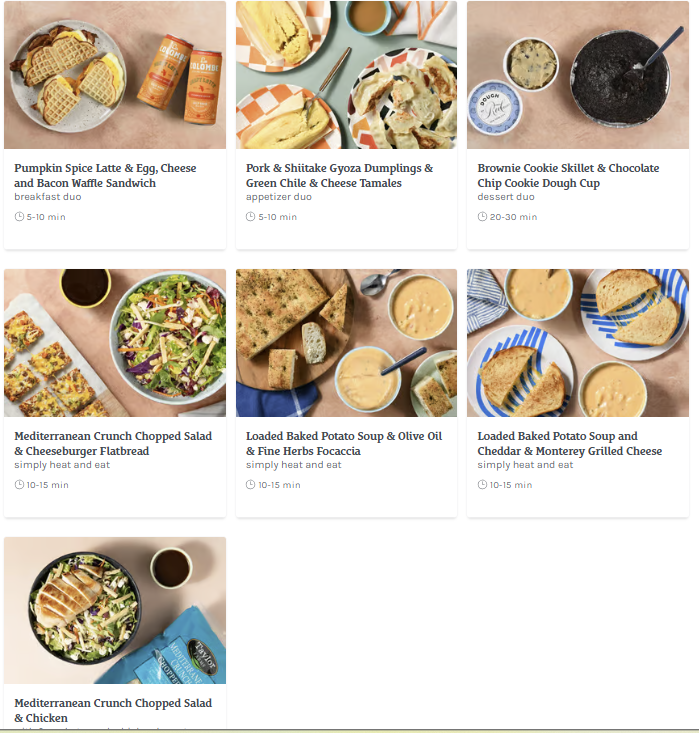
Task: Select Mediterranean Crunch Salad & Cheeseburger Flatbread
Action: pos(114,443)
